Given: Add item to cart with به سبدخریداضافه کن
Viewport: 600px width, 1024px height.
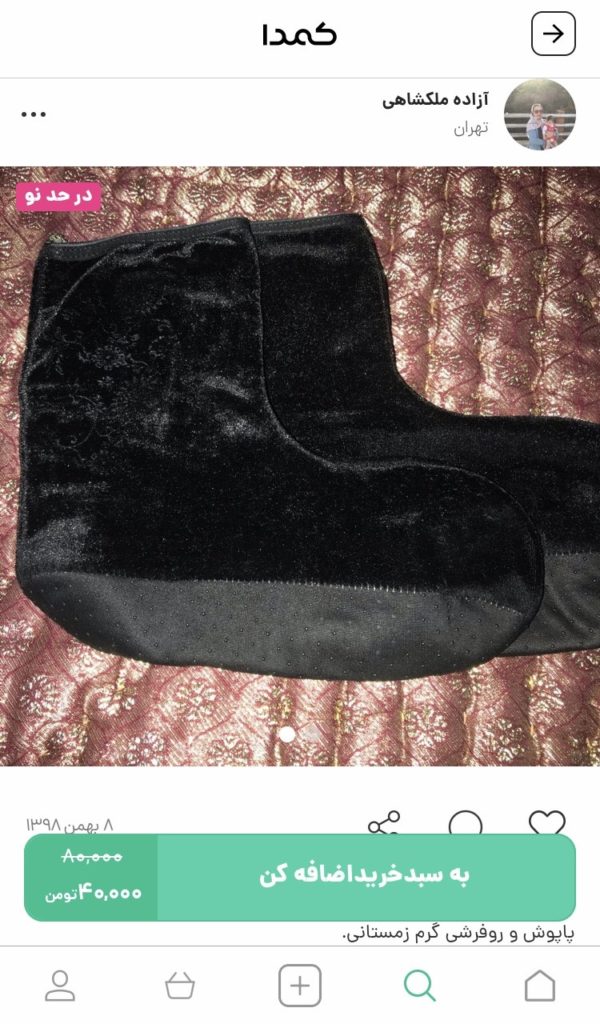Looking at the screenshot, I should point(365,877).
